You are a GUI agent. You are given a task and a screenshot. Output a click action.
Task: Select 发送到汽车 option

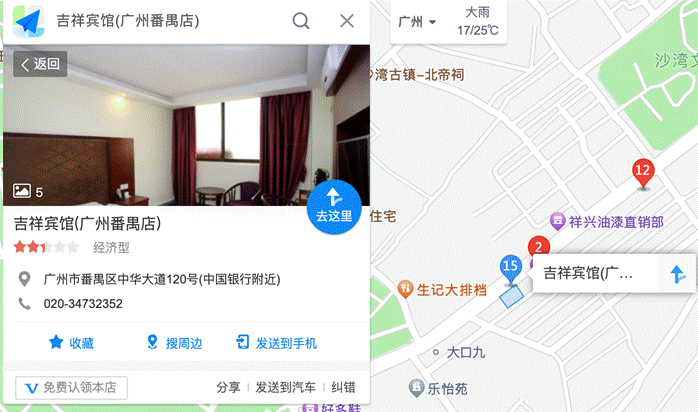point(285,387)
